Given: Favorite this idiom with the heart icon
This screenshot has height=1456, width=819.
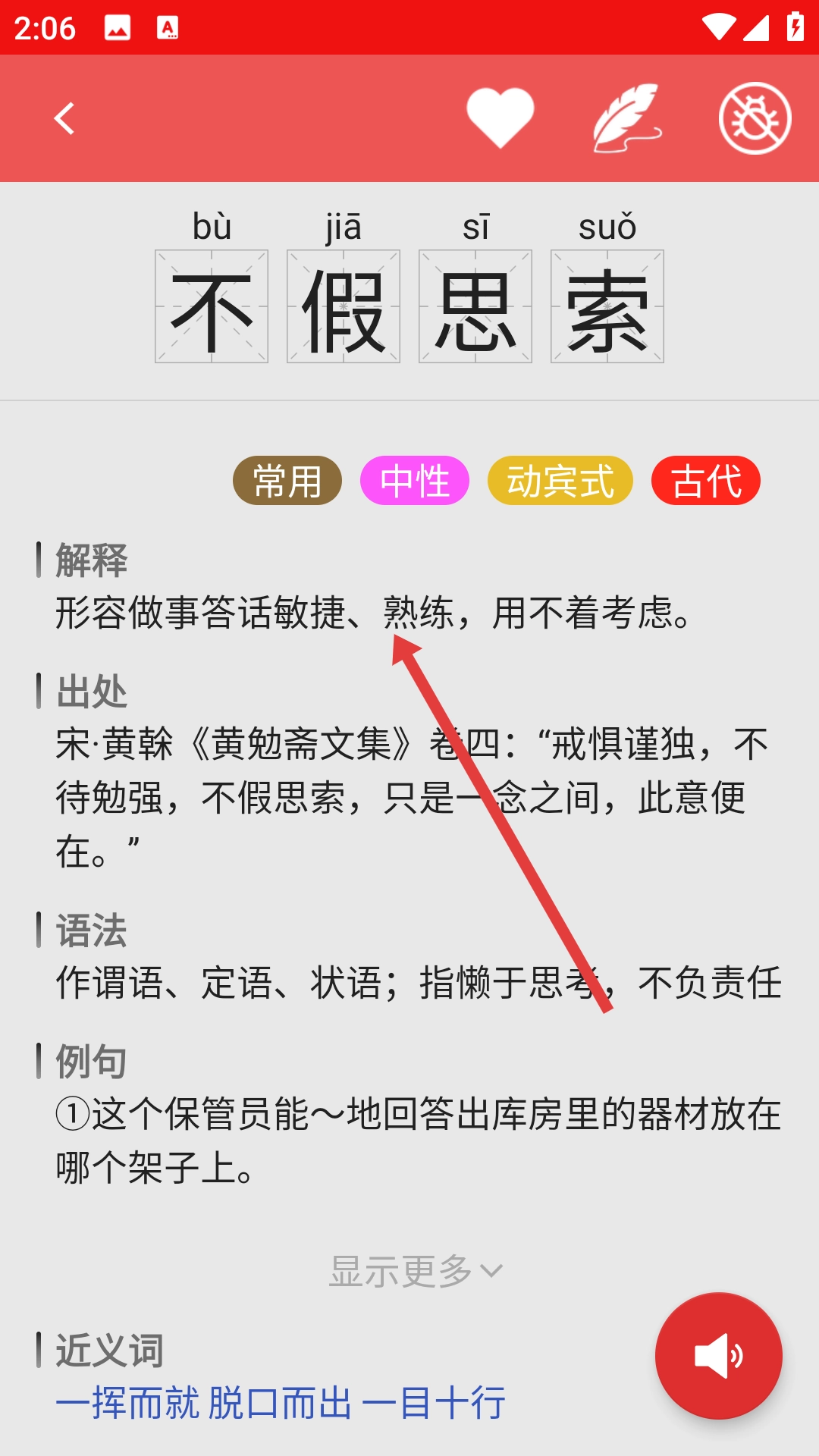Looking at the screenshot, I should point(500,118).
